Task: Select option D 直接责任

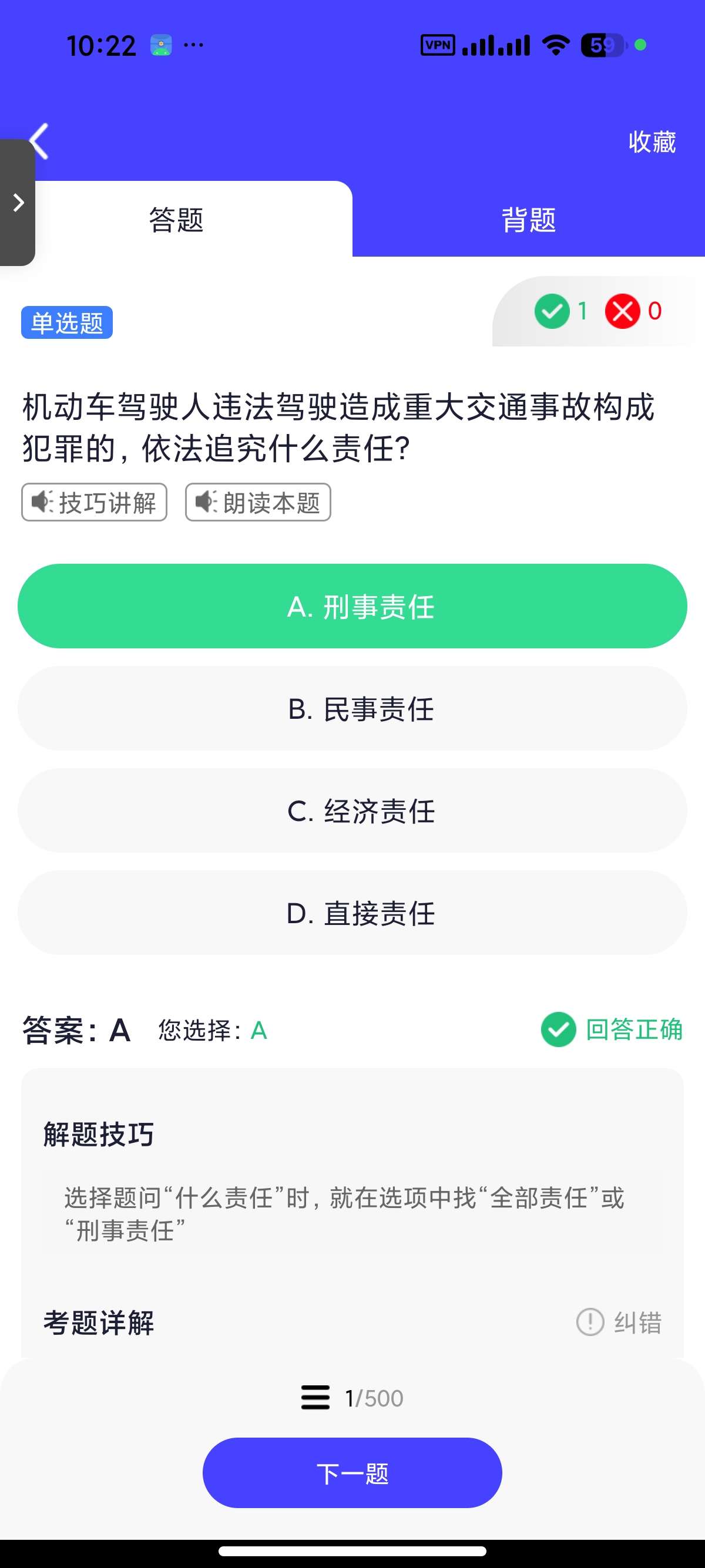Action: tap(352, 913)
